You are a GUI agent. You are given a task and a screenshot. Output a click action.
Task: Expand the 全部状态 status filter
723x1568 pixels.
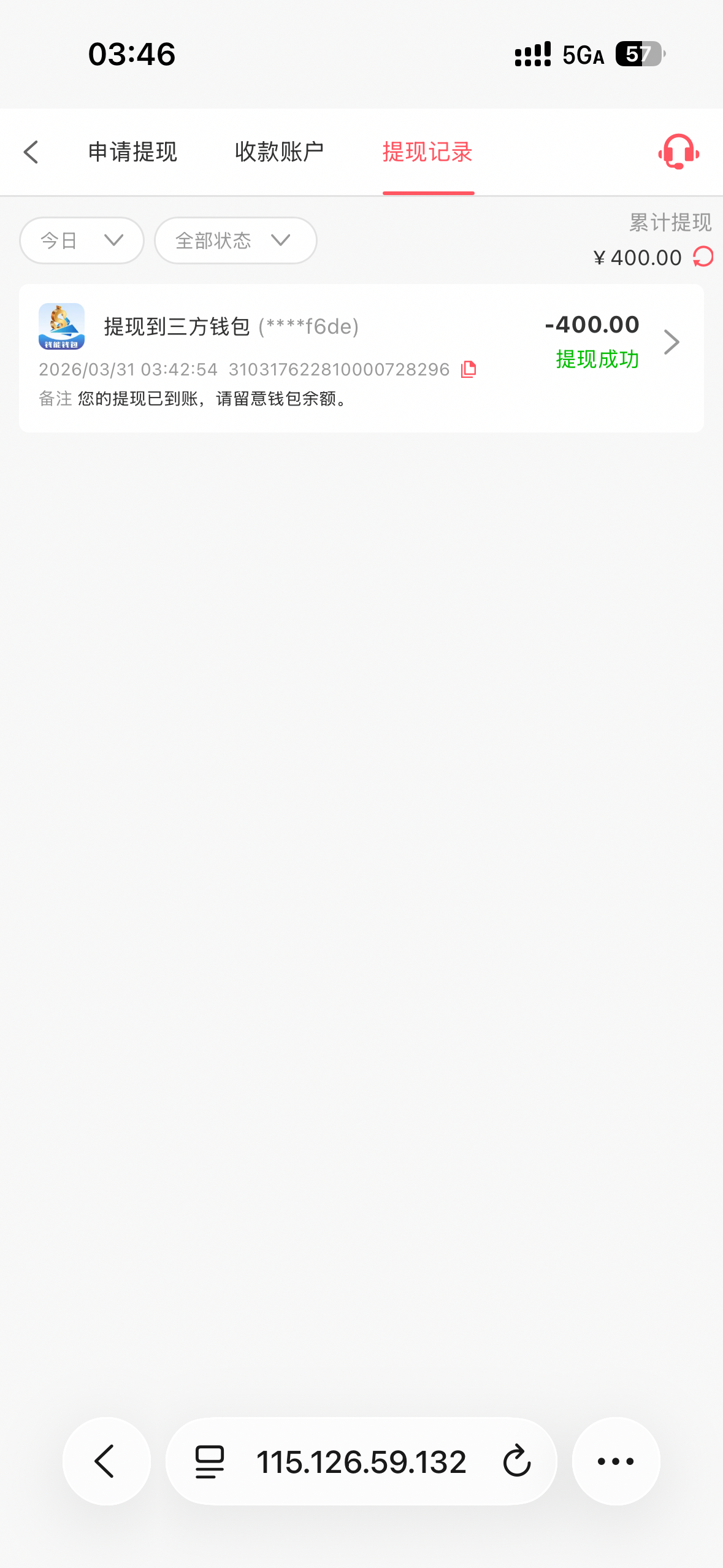(235, 240)
